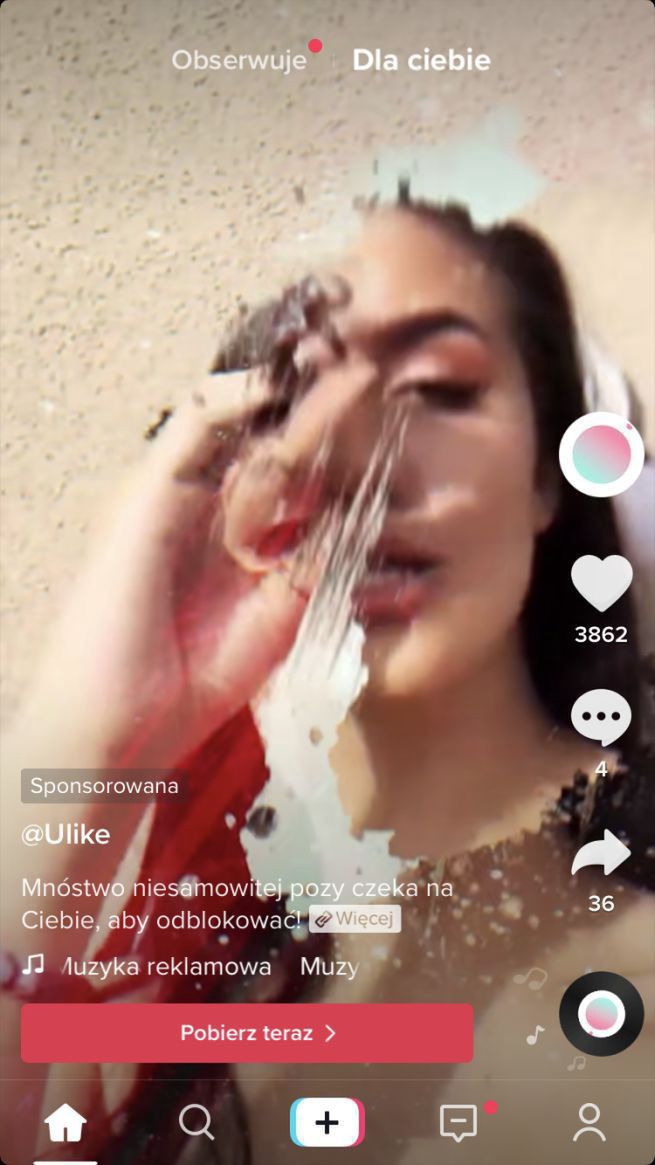Open the Ulike profile avatar
Viewport: 655px width, 1165px height.
point(601,455)
